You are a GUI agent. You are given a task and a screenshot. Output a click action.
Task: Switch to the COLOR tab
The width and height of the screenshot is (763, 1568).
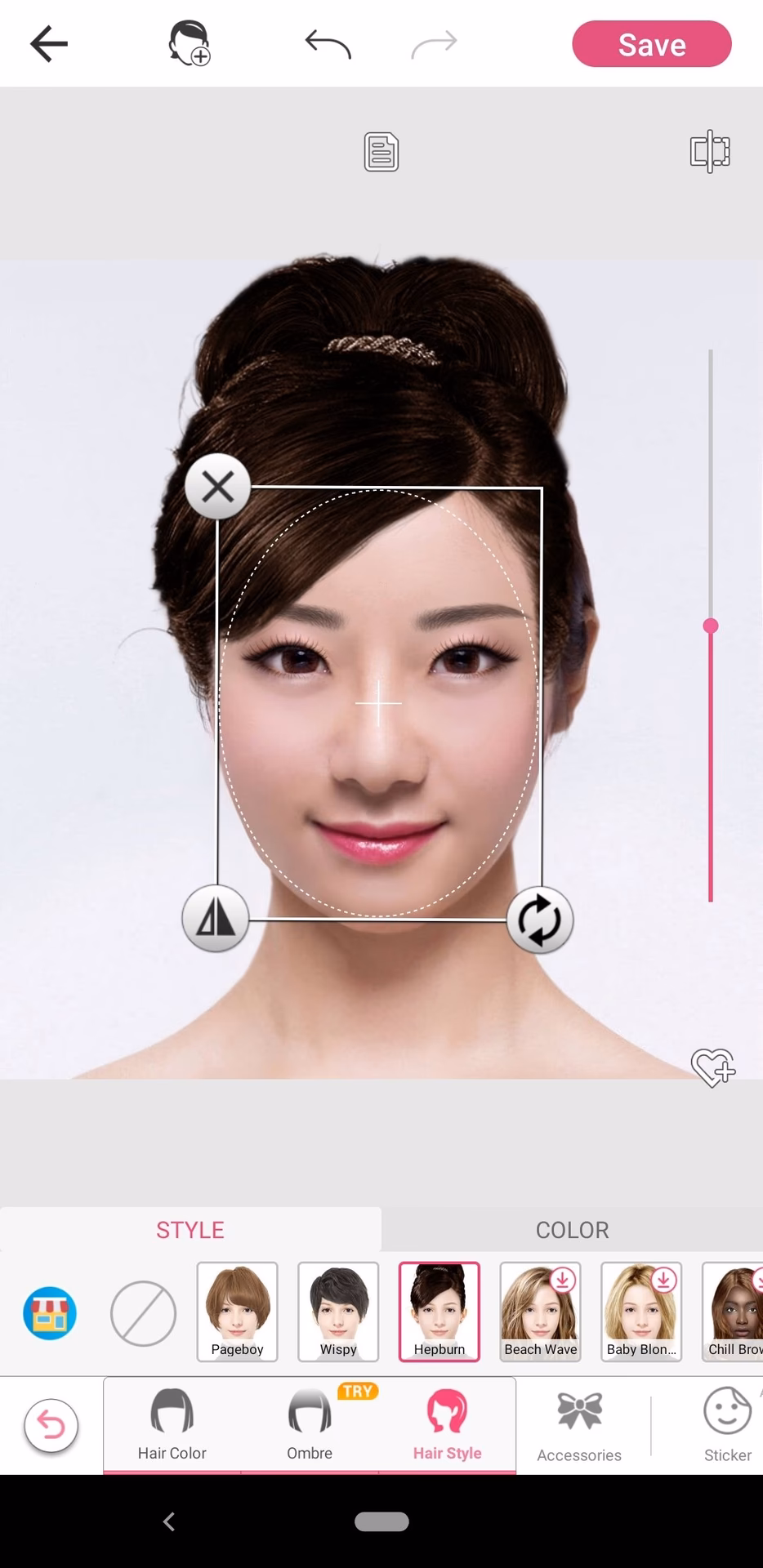point(572,1229)
